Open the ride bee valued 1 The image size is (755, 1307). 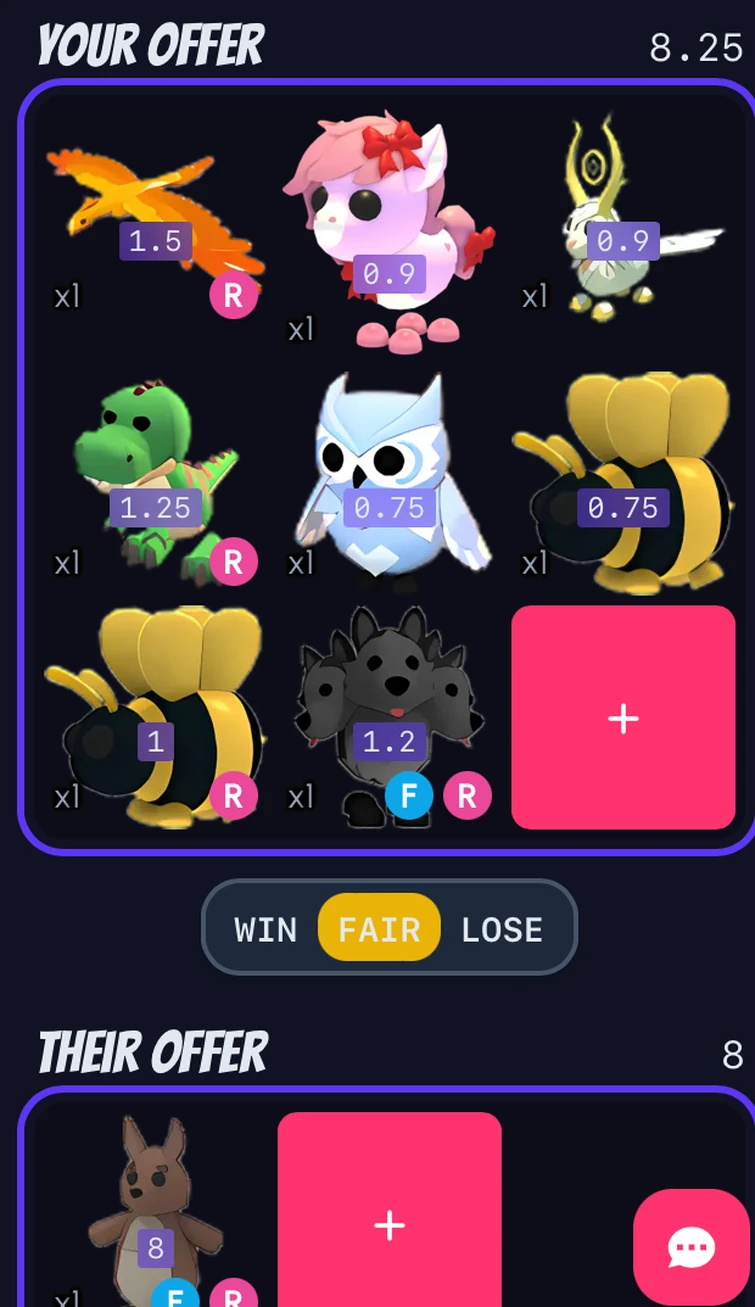(155, 717)
